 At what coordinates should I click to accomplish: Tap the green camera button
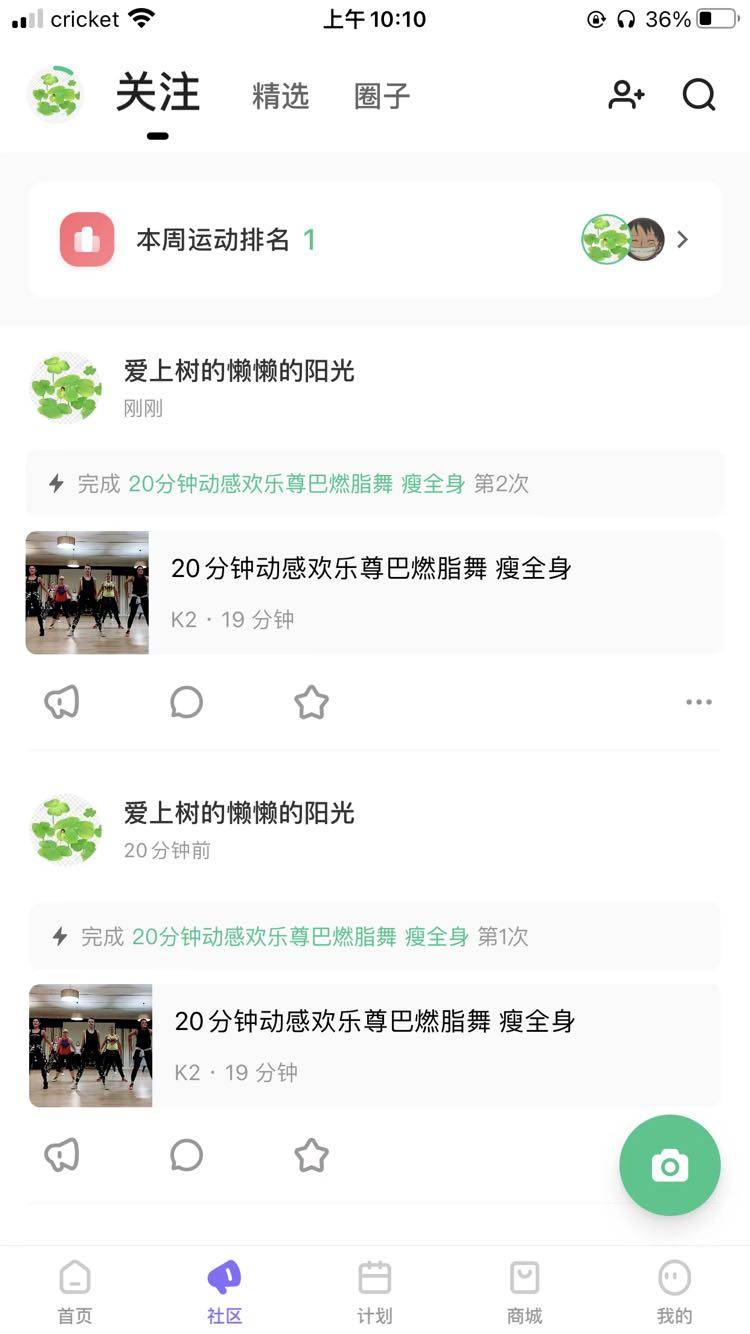(x=669, y=1165)
